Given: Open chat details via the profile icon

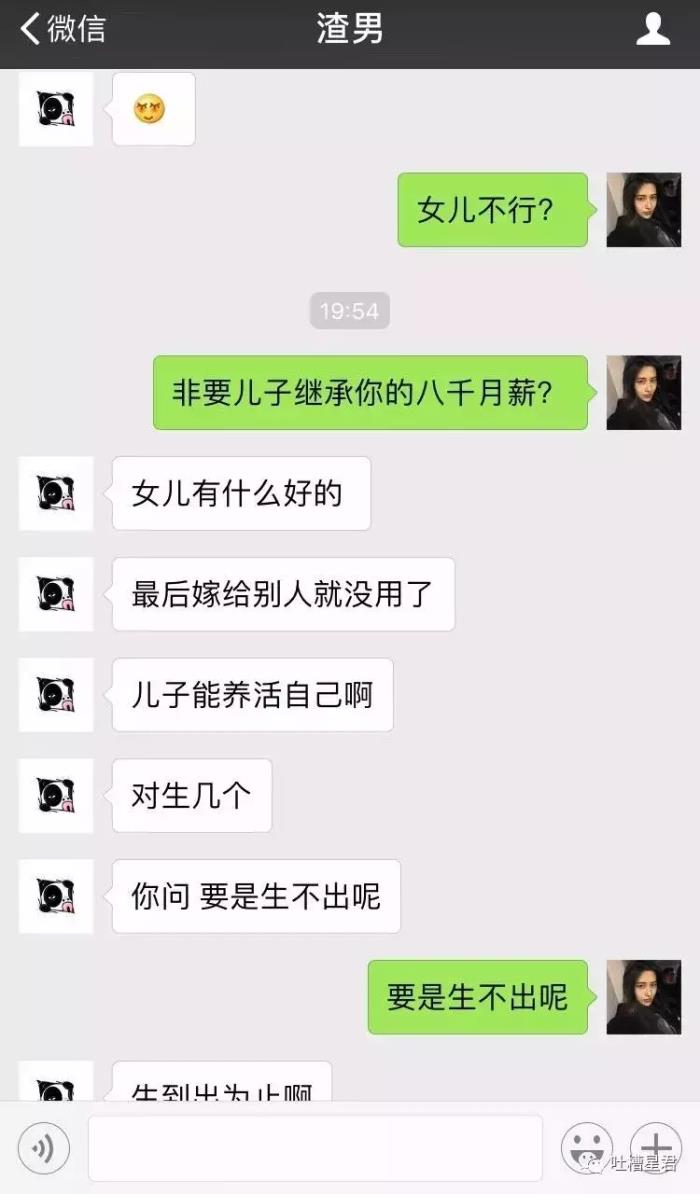Looking at the screenshot, I should pos(653,29).
